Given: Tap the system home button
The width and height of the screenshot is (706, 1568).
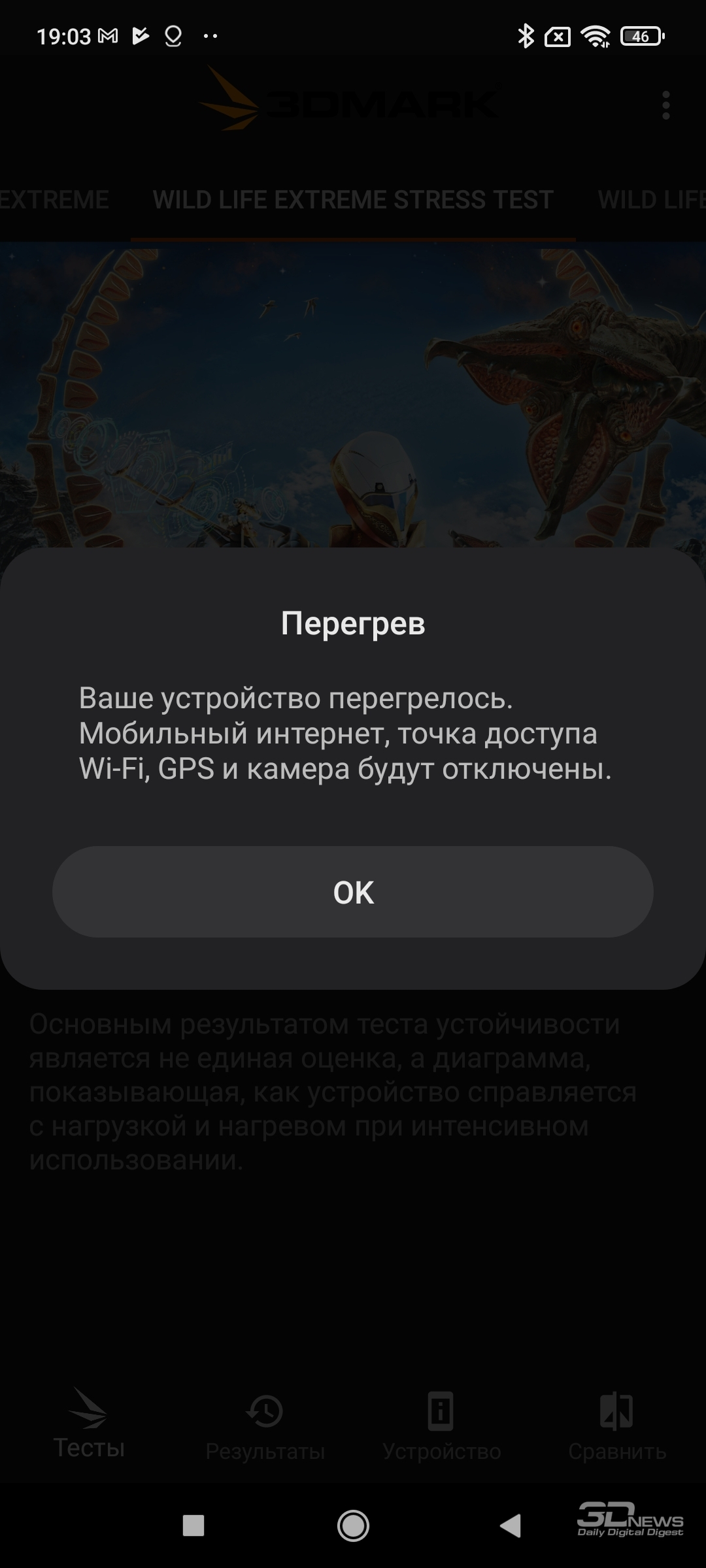Looking at the screenshot, I should click(353, 1526).
